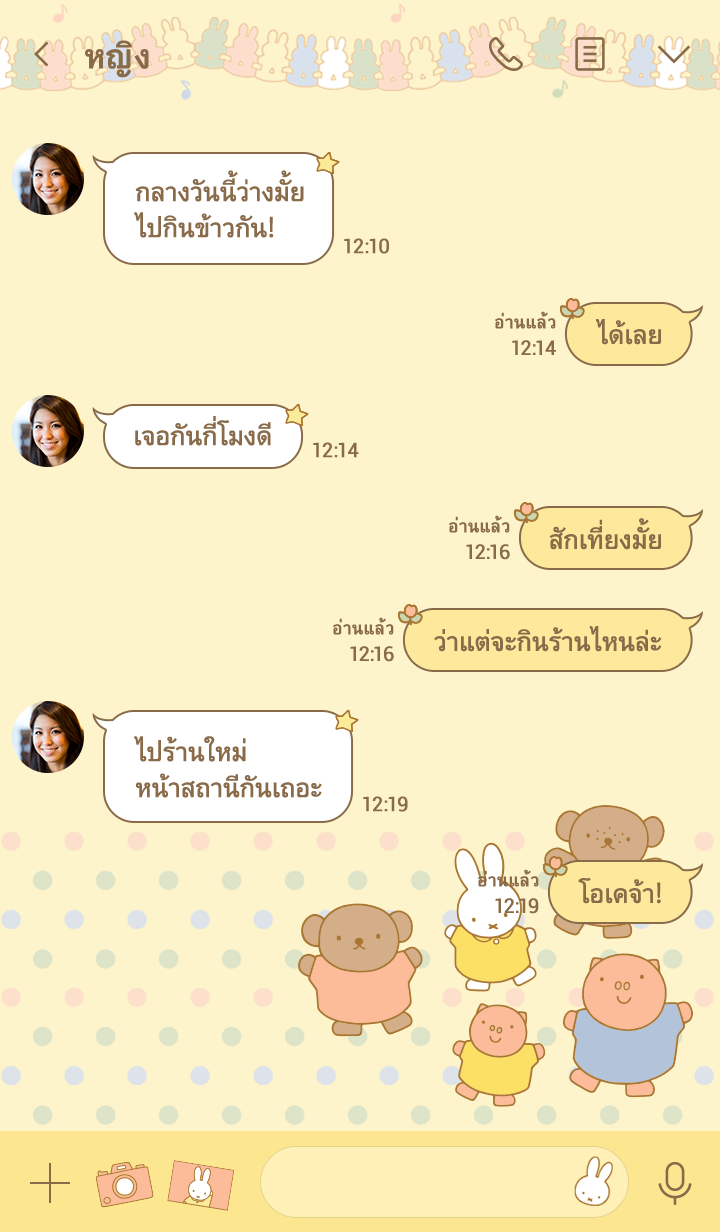Start a voice call with หญิง

coord(505,54)
